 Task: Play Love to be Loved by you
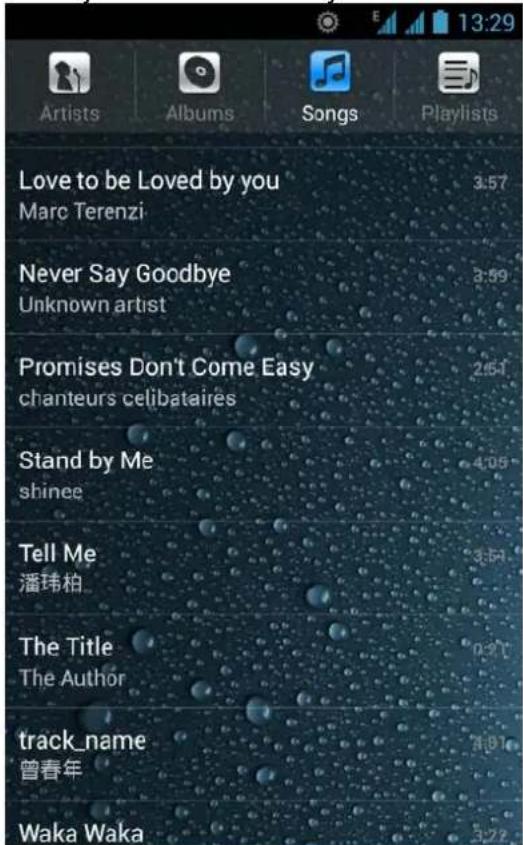tap(263, 195)
